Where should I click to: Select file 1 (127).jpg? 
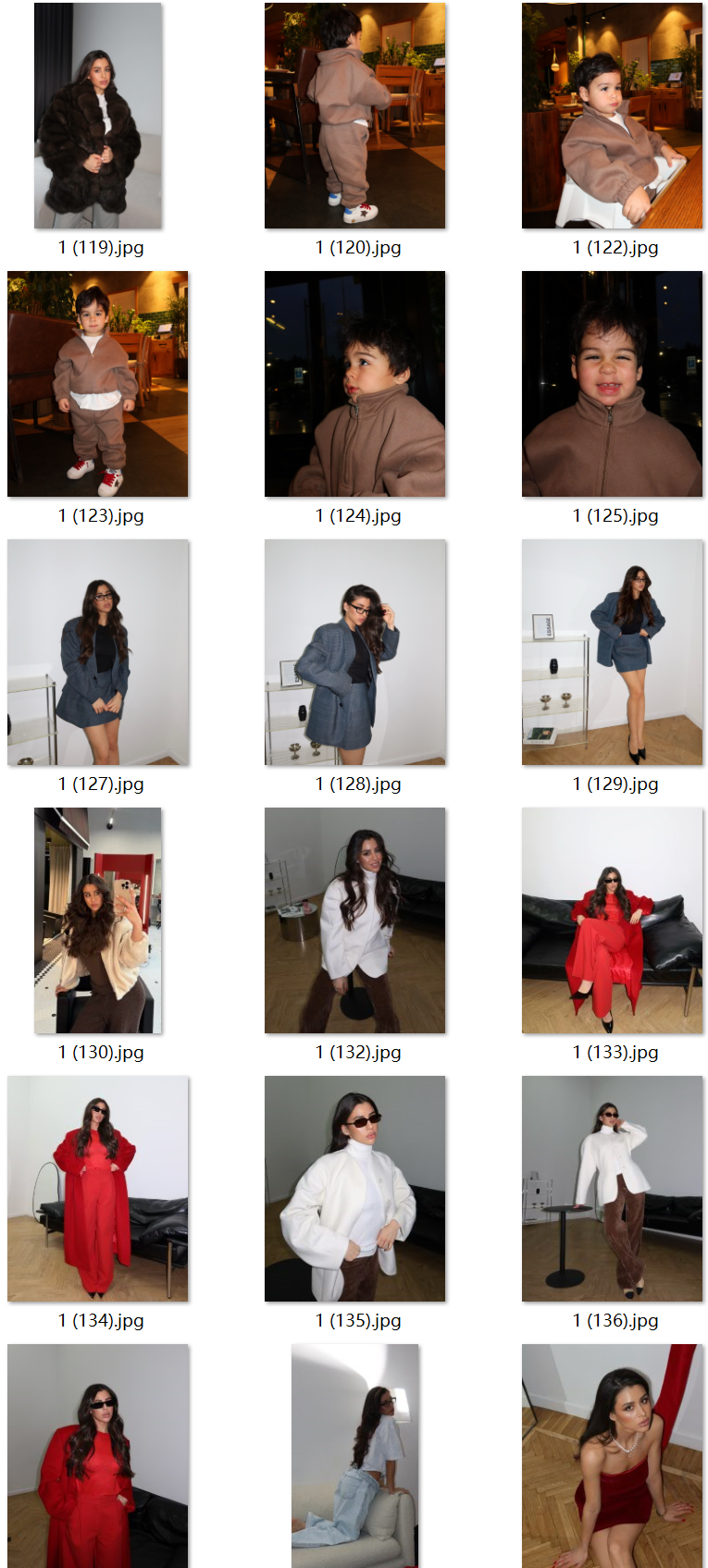[x=98, y=652]
